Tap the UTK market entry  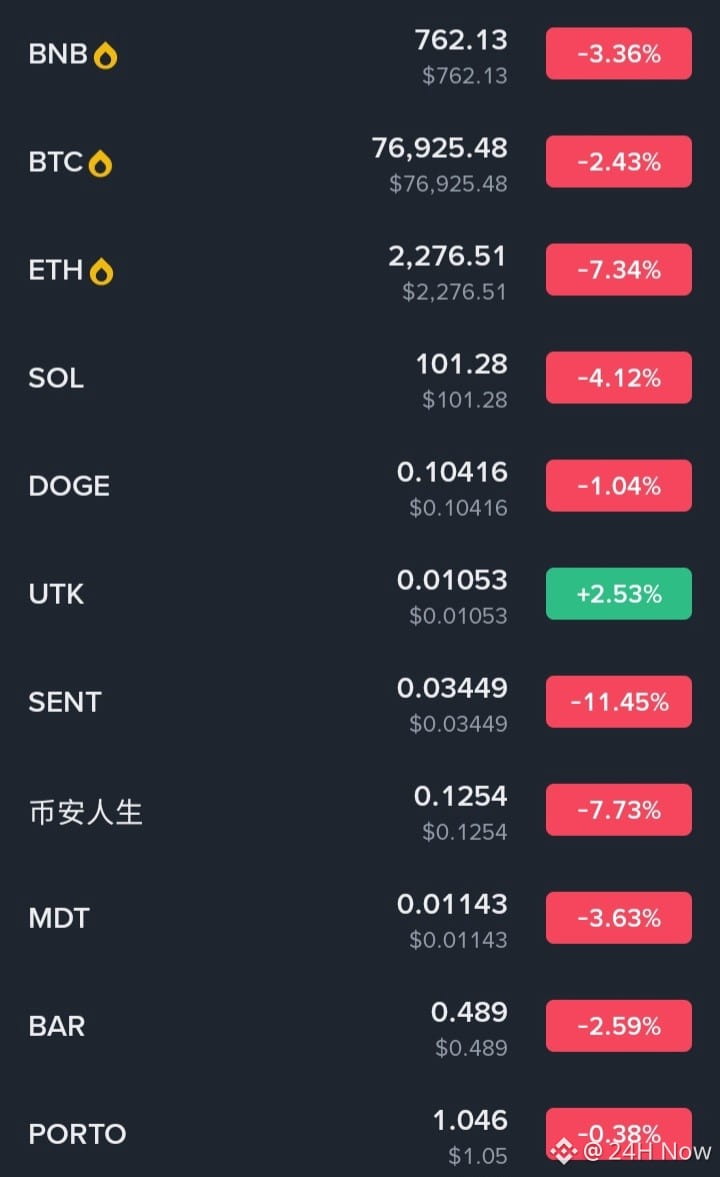pos(56,594)
